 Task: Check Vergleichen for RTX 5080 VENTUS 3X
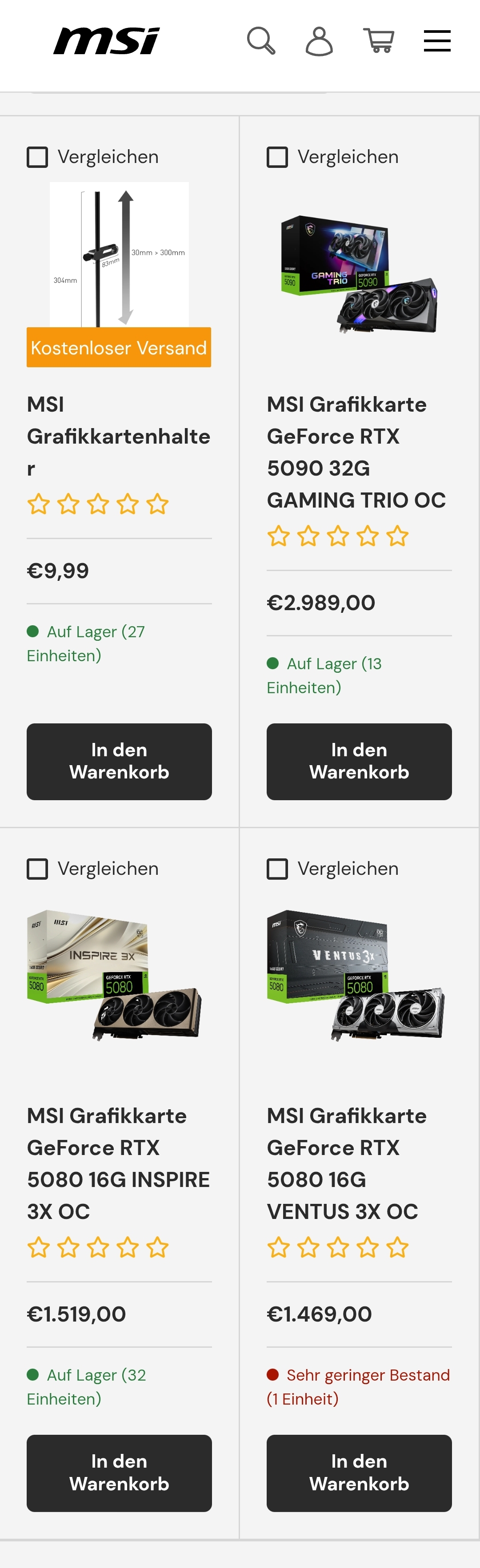278,869
